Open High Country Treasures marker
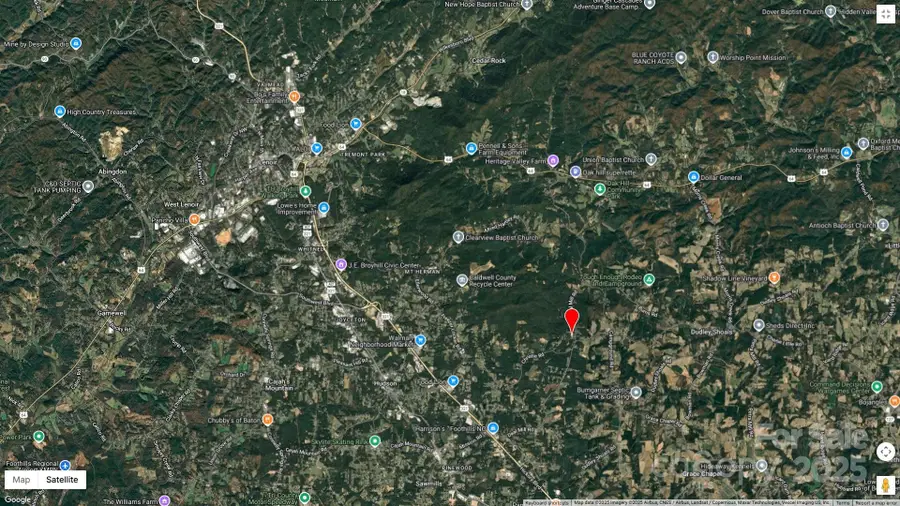 pyautogui.click(x=59, y=112)
